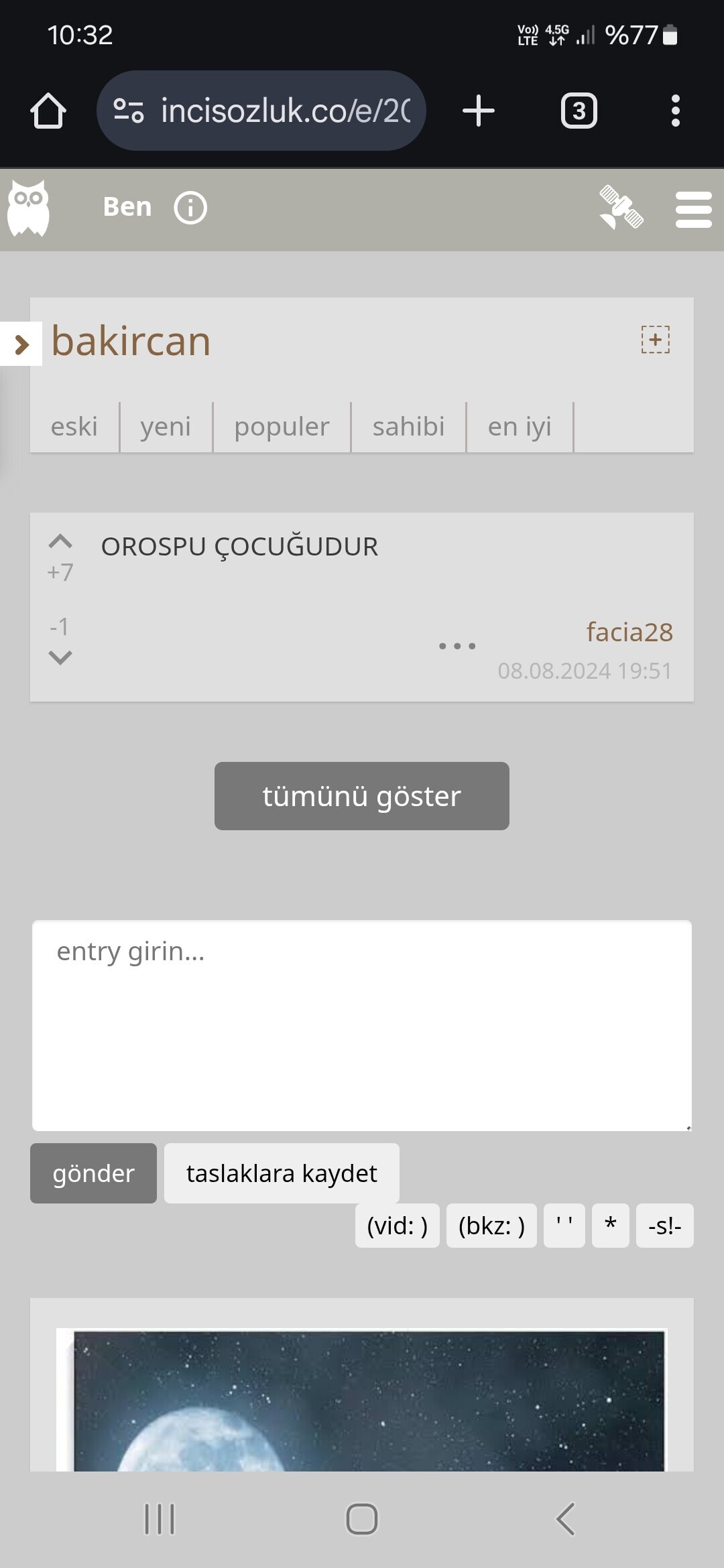Screen dimensions: 724x1568
Task: Expand the side panel arrow beside bakircan
Action: [21, 344]
